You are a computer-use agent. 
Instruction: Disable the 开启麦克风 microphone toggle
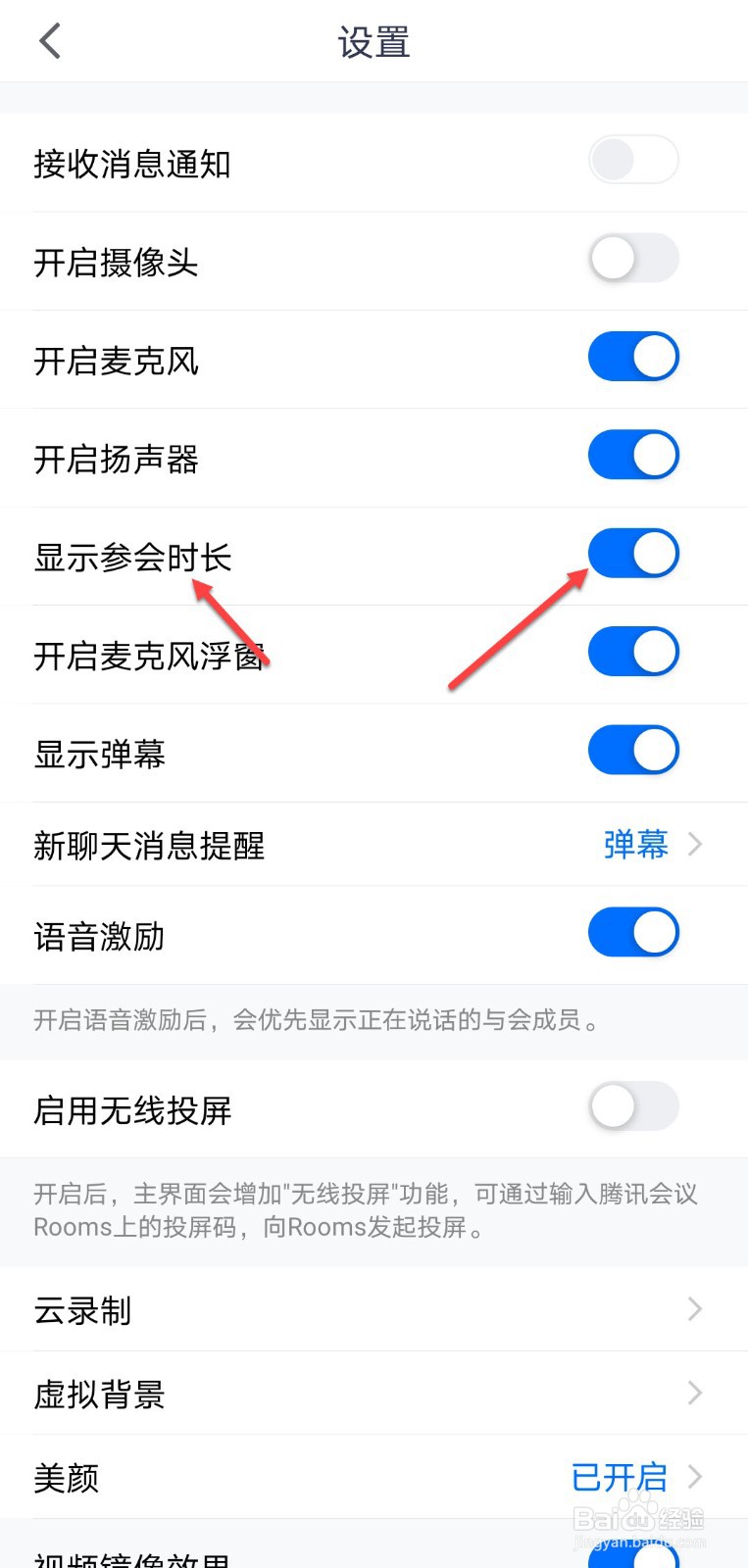click(x=633, y=357)
